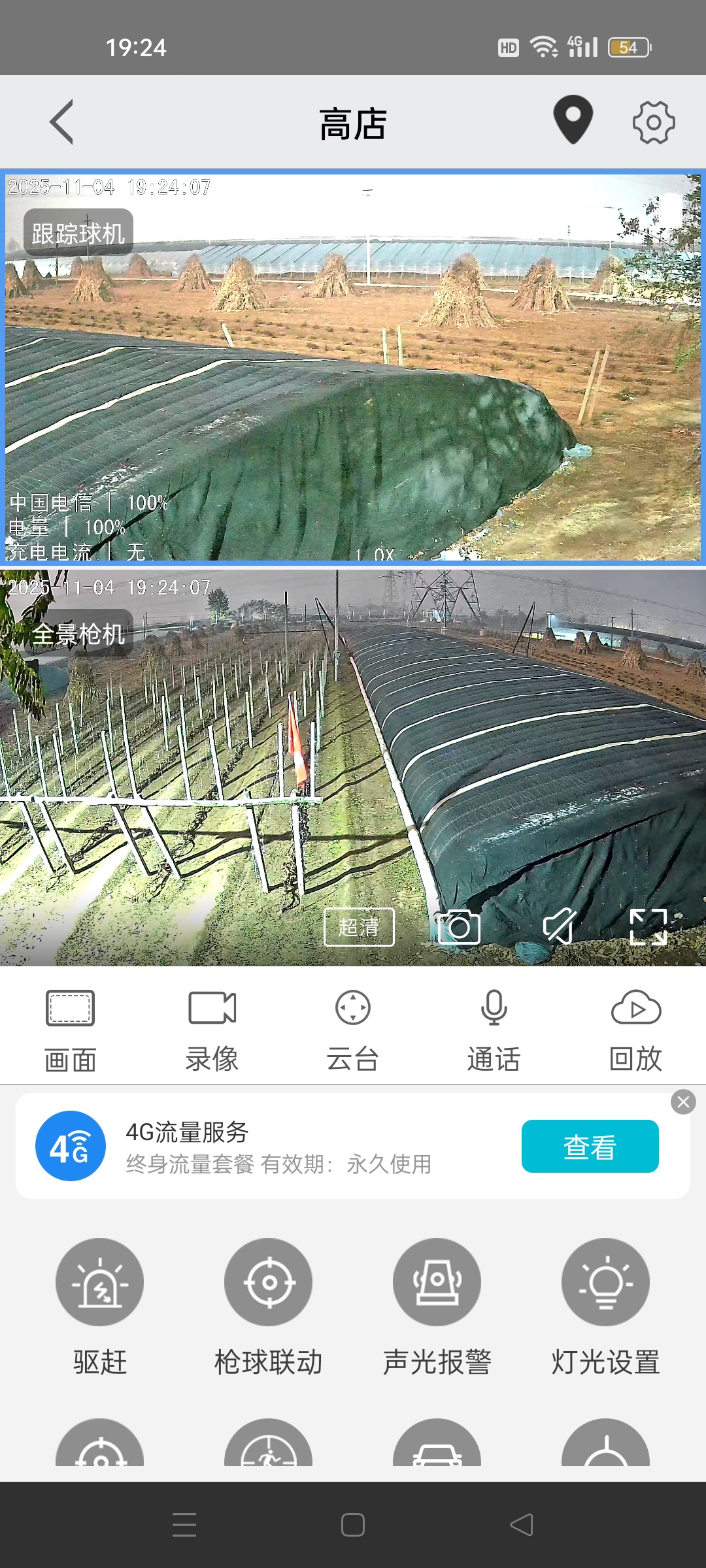Dismiss the 4G流量服务 banner
Image resolution: width=706 pixels, height=1568 pixels.
point(683,1102)
